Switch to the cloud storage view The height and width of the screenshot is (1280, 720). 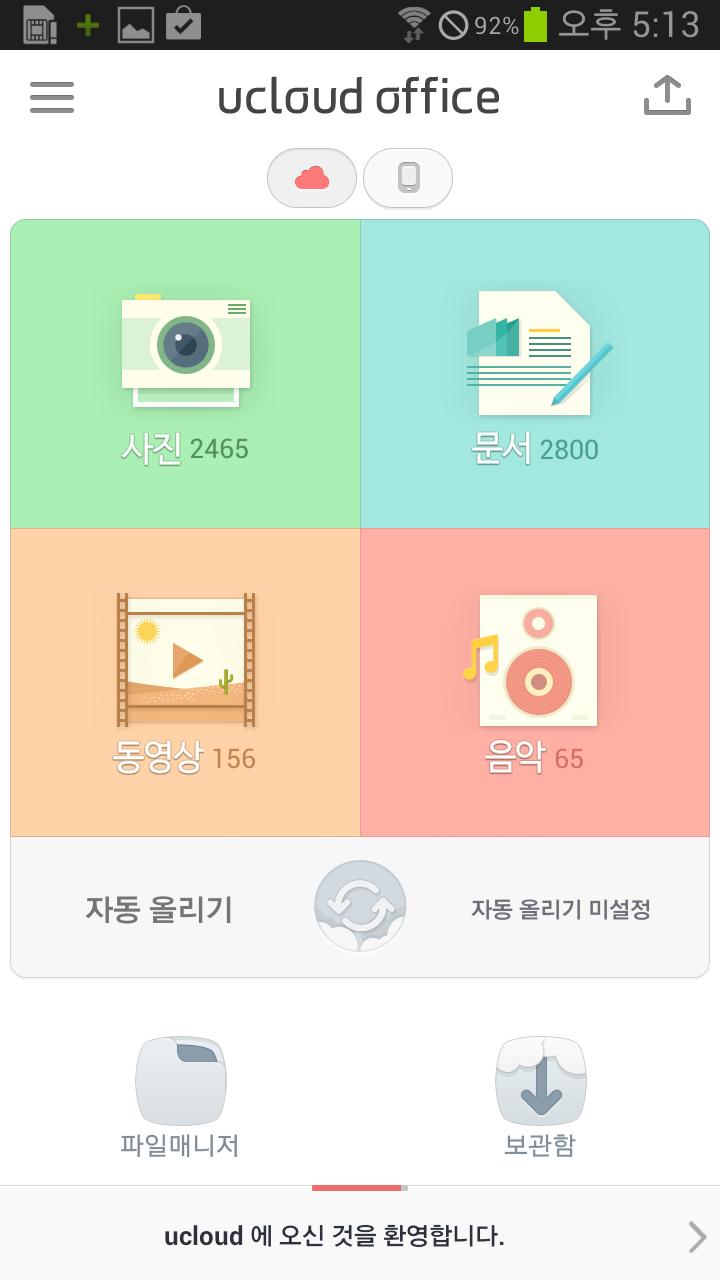tap(312, 179)
